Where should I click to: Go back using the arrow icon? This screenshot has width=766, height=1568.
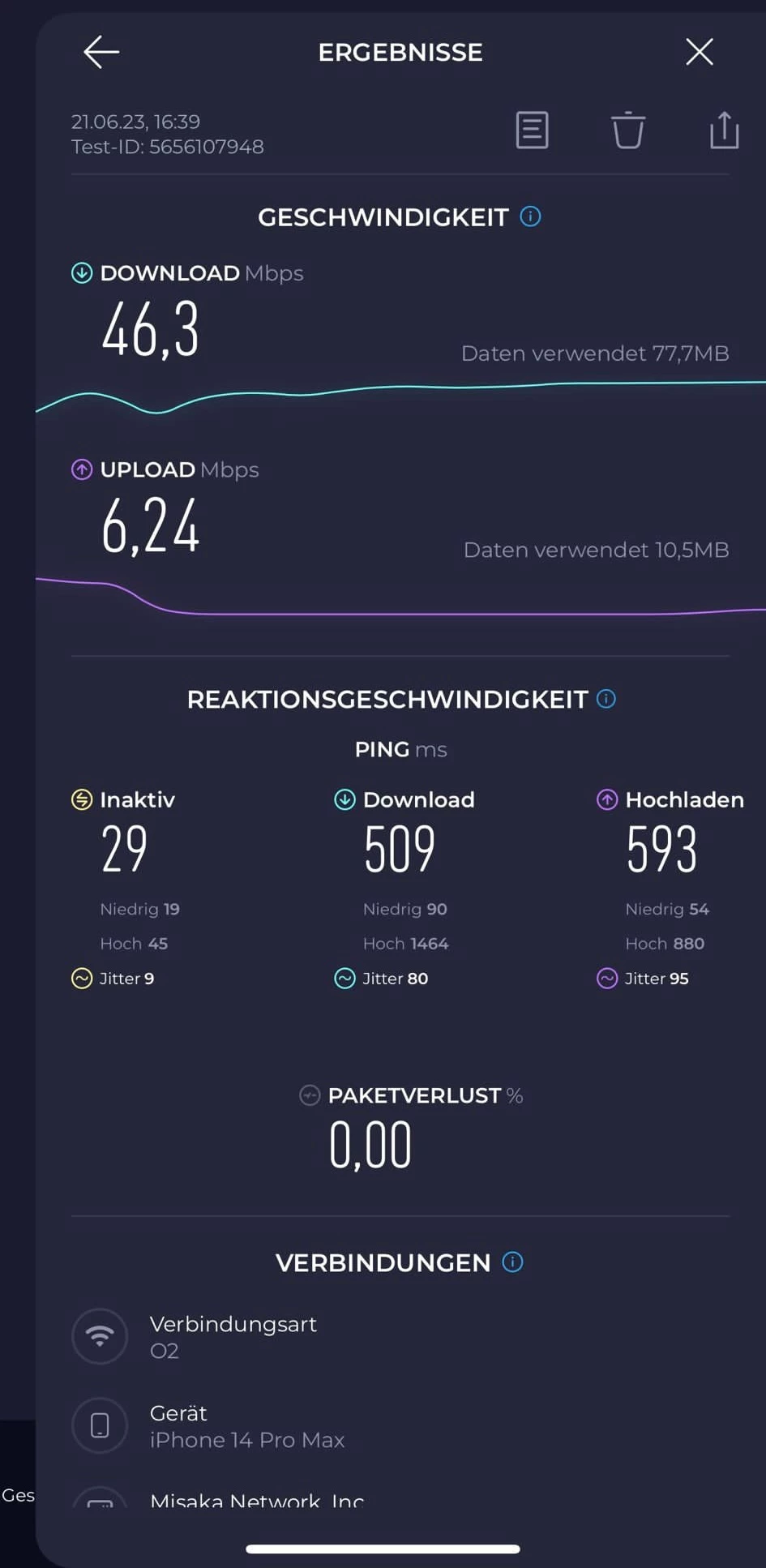coord(101,52)
